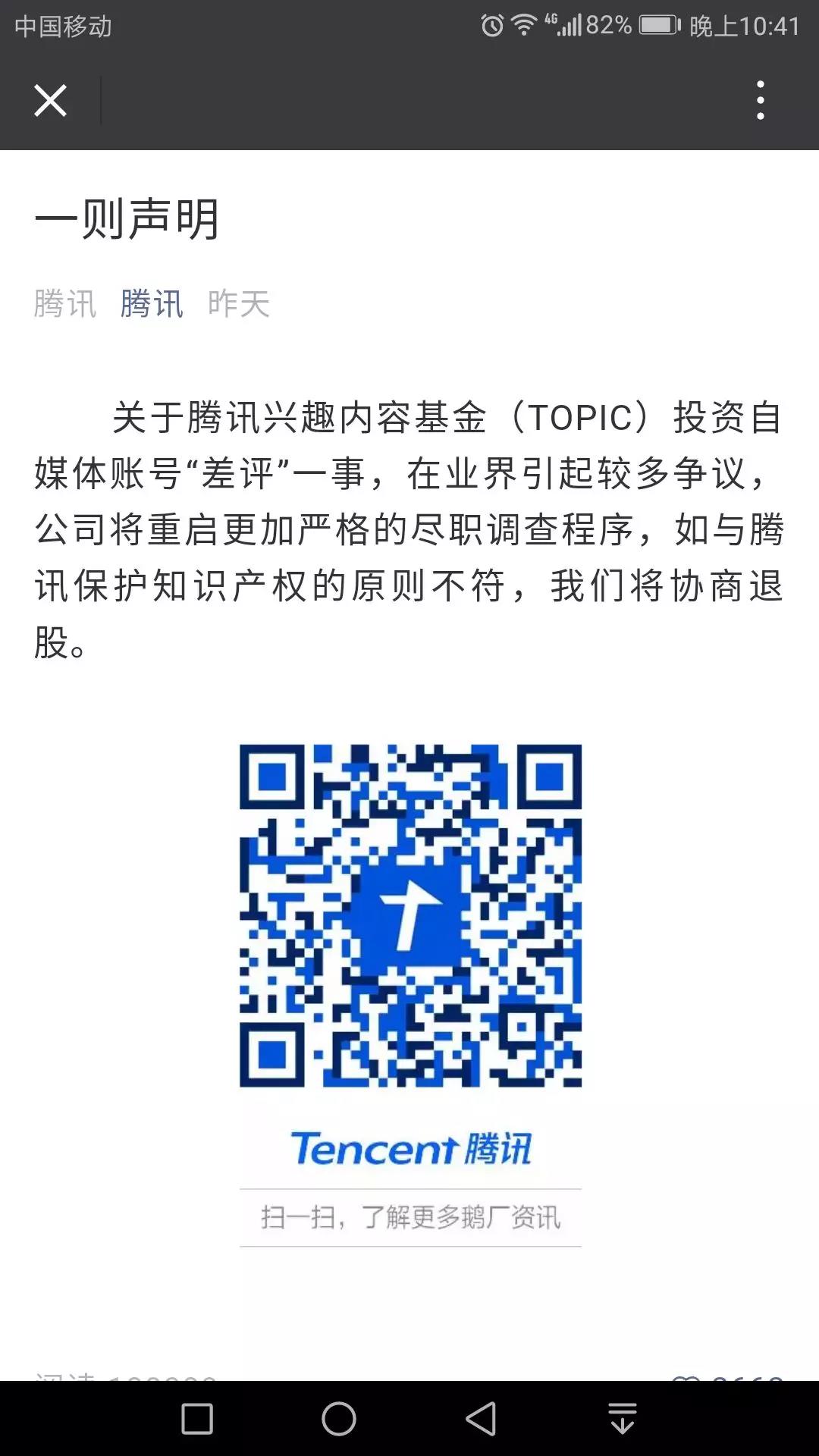Go to the home screen

point(338,1418)
